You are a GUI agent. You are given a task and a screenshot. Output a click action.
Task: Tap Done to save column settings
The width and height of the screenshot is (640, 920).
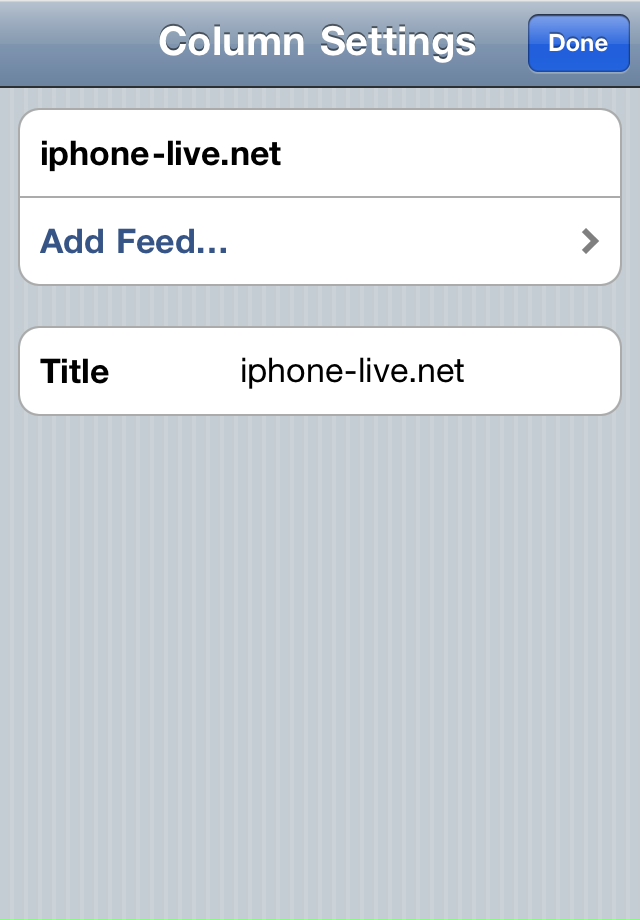point(578,43)
